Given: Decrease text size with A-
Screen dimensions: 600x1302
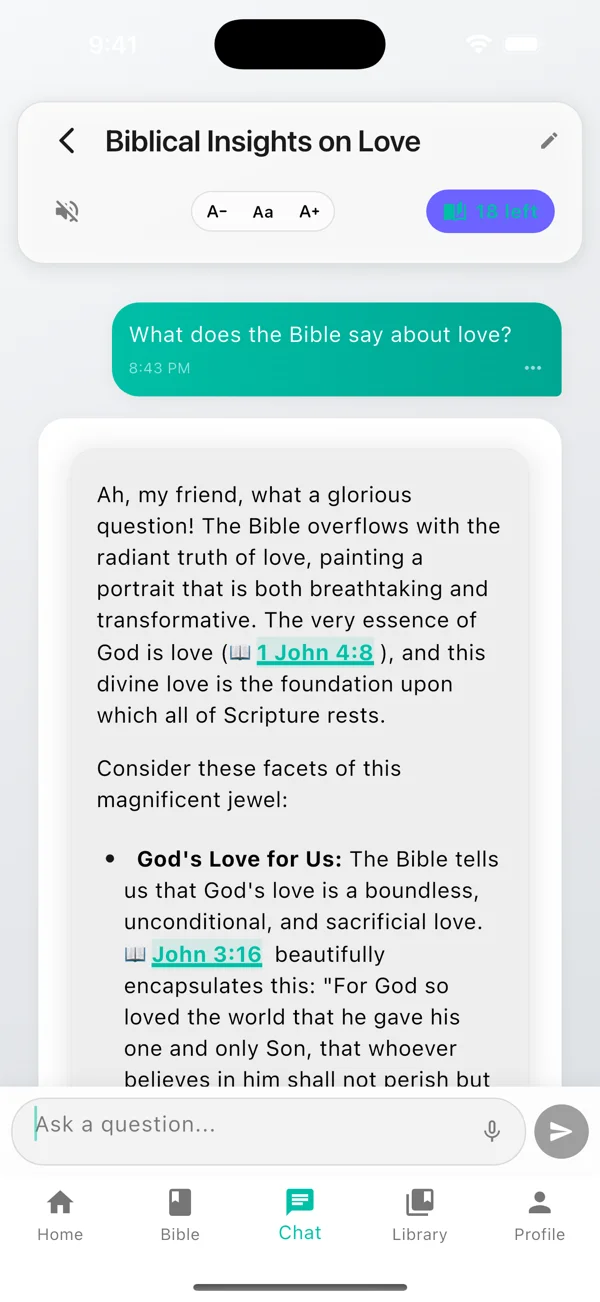Looking at the screenshot, I should [217, 212].
